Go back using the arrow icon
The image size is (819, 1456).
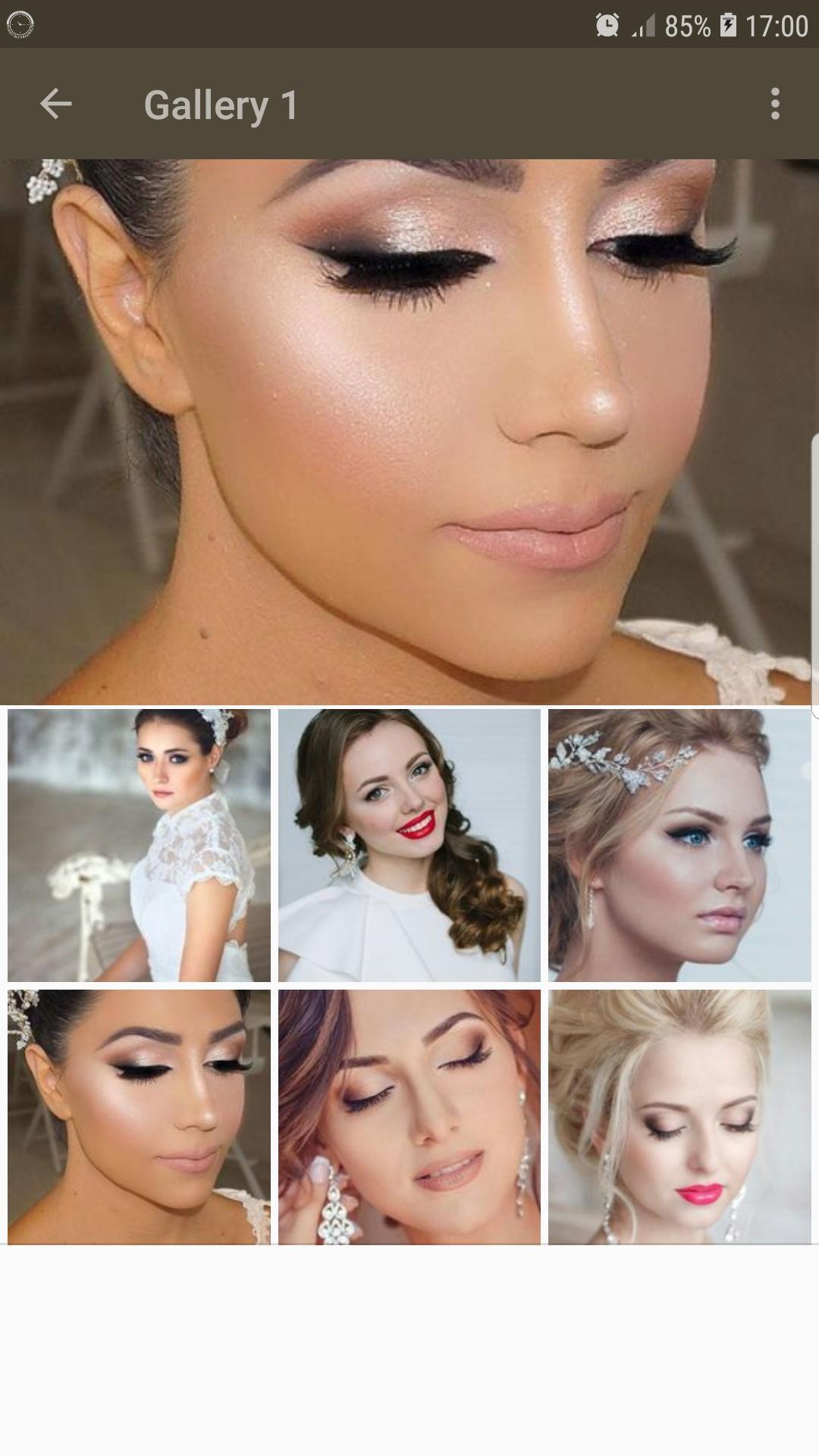tap(55, 104)
